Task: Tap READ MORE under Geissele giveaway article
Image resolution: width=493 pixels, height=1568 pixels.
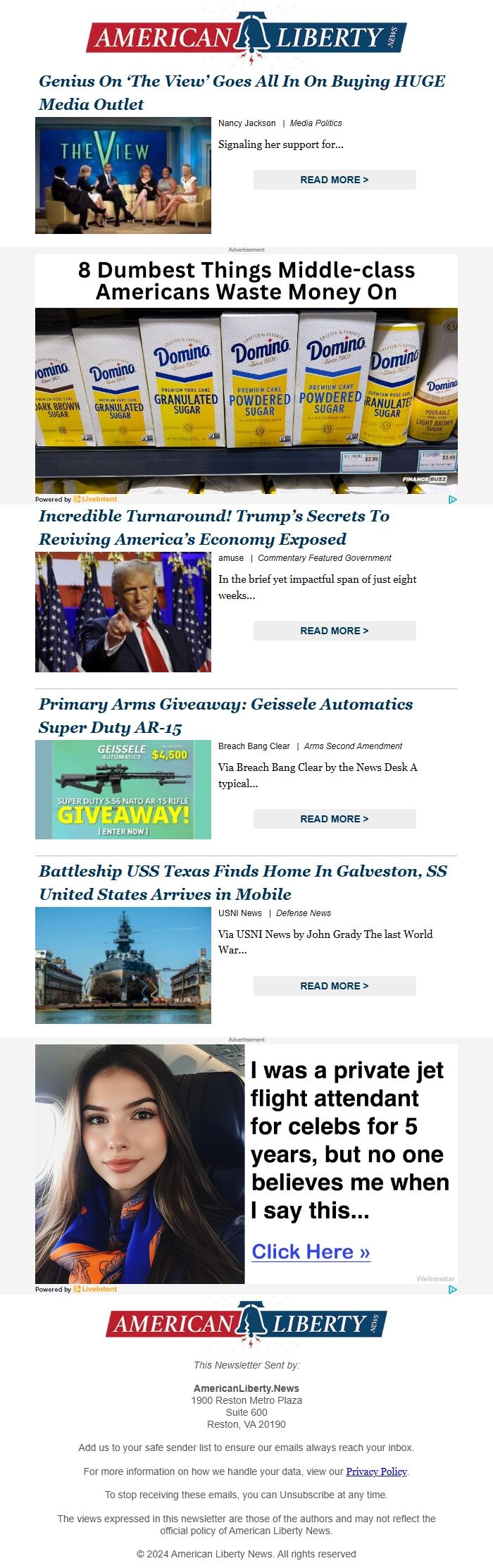Action: (335, 819)
